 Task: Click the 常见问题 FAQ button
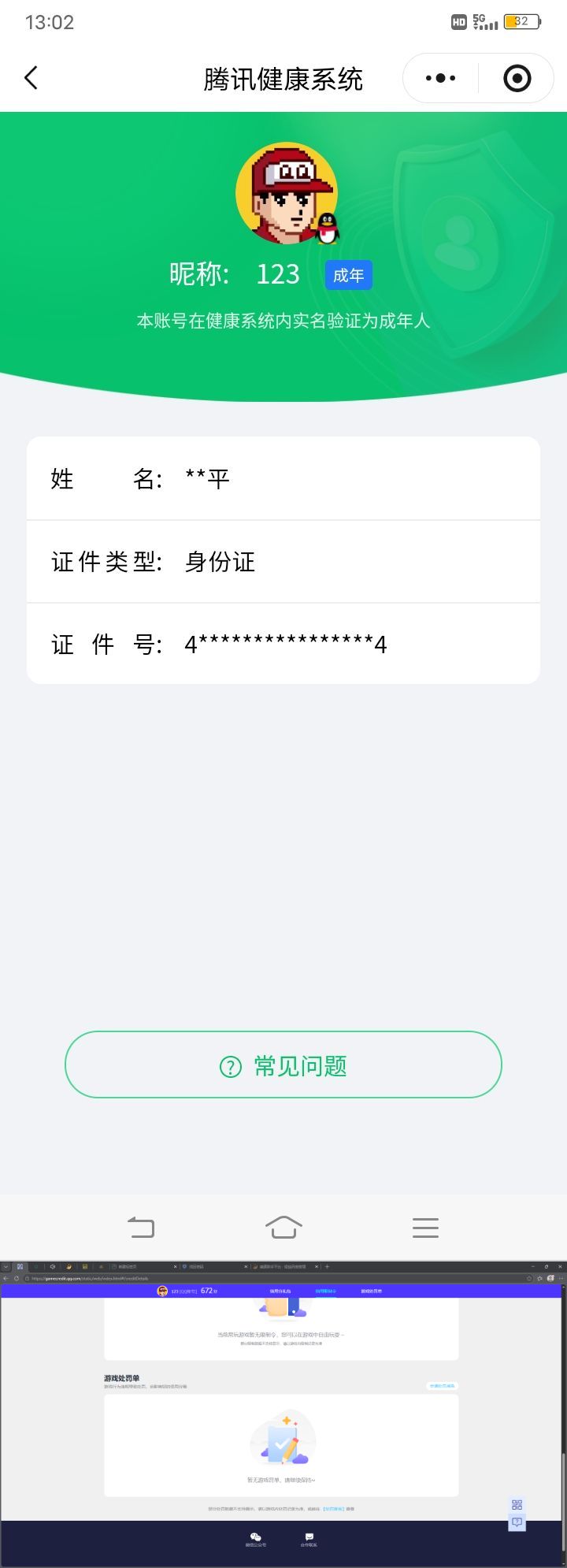click(x=282, y=1065)
